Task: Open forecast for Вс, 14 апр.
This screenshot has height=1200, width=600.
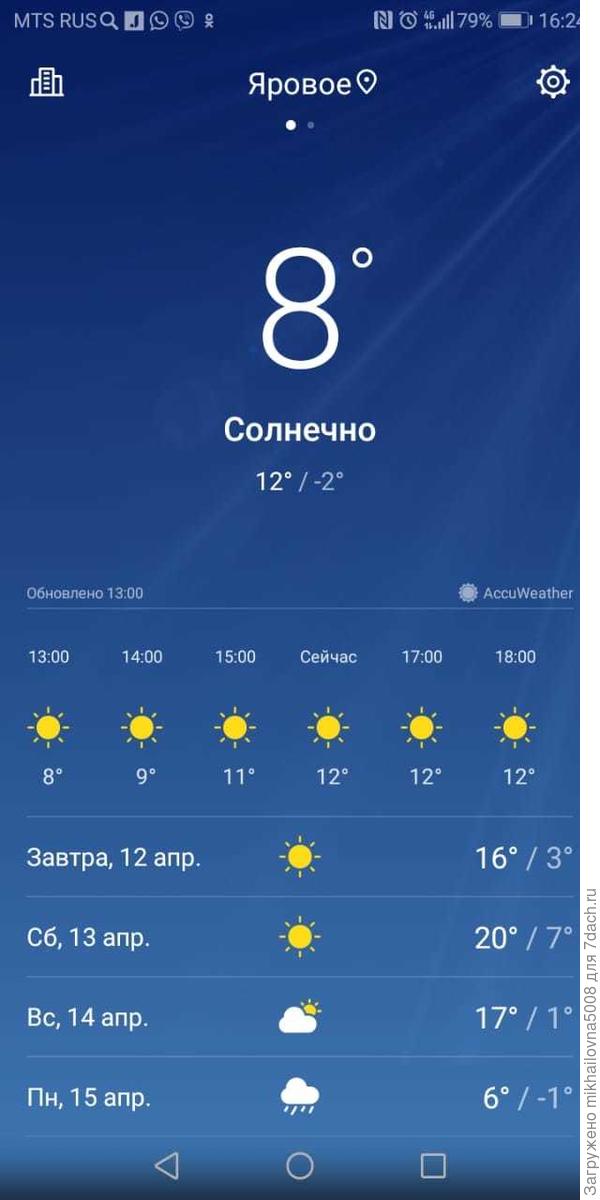Action: pyautogui.click(x=300, y=1018)
